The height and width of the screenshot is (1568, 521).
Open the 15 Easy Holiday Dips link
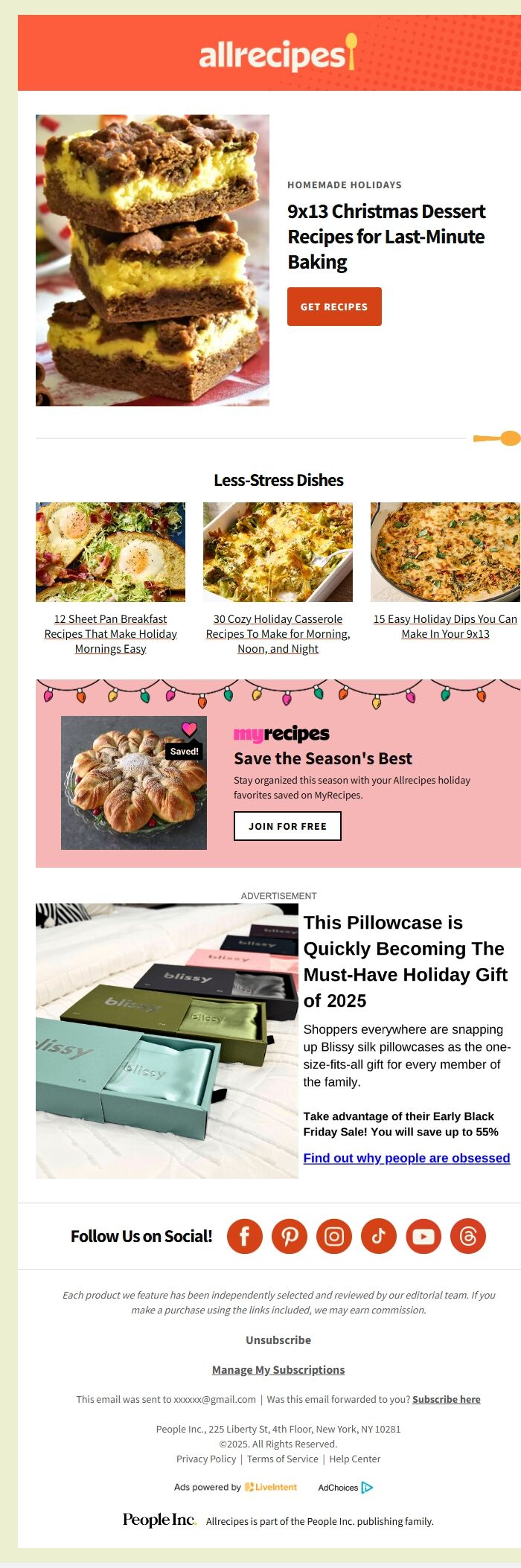(445, 626)
